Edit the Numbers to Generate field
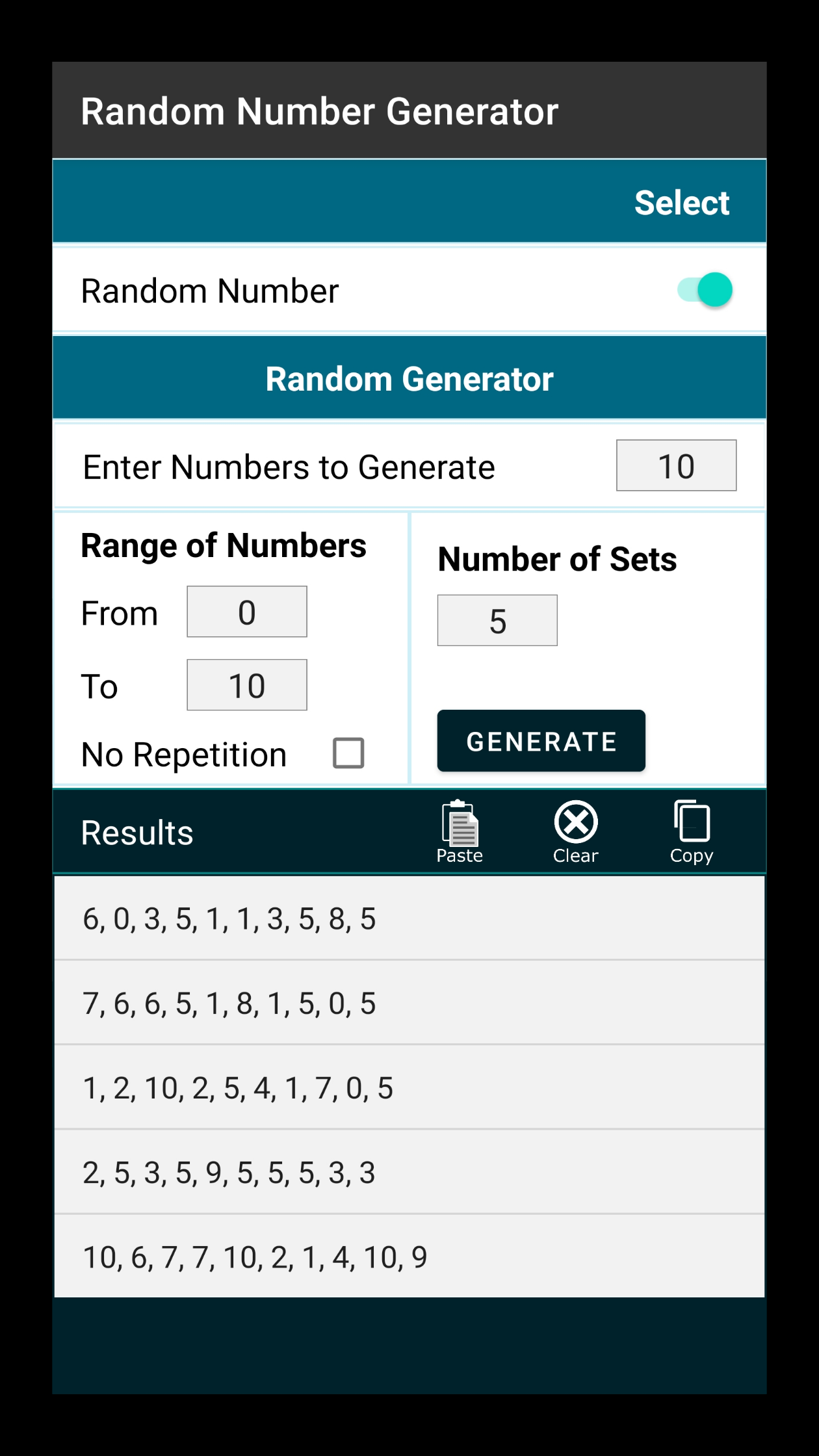 click(x=676, y=466)
